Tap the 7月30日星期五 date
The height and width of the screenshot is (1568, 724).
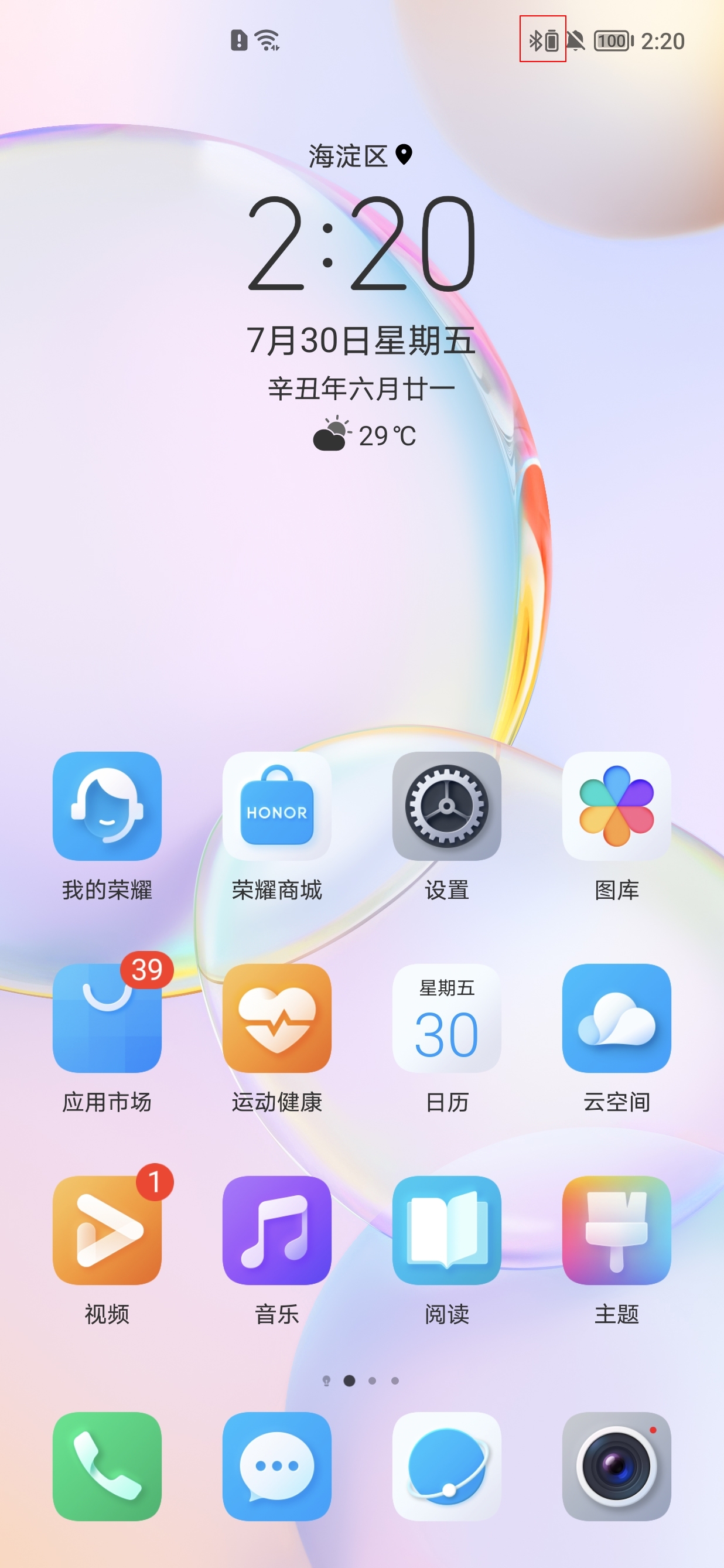click(361, 340)
